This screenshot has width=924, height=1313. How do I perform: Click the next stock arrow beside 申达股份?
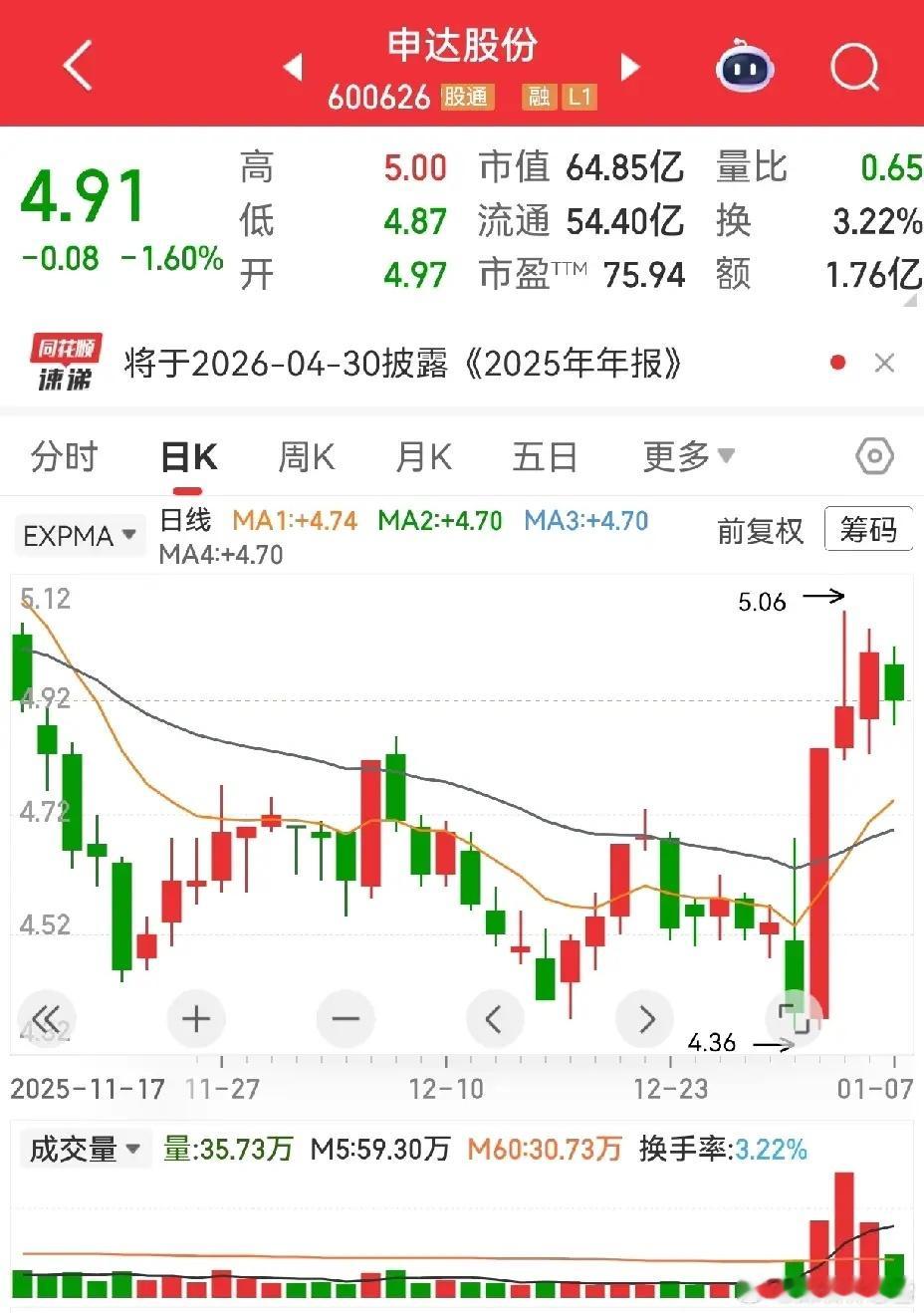tap(630, 66)
